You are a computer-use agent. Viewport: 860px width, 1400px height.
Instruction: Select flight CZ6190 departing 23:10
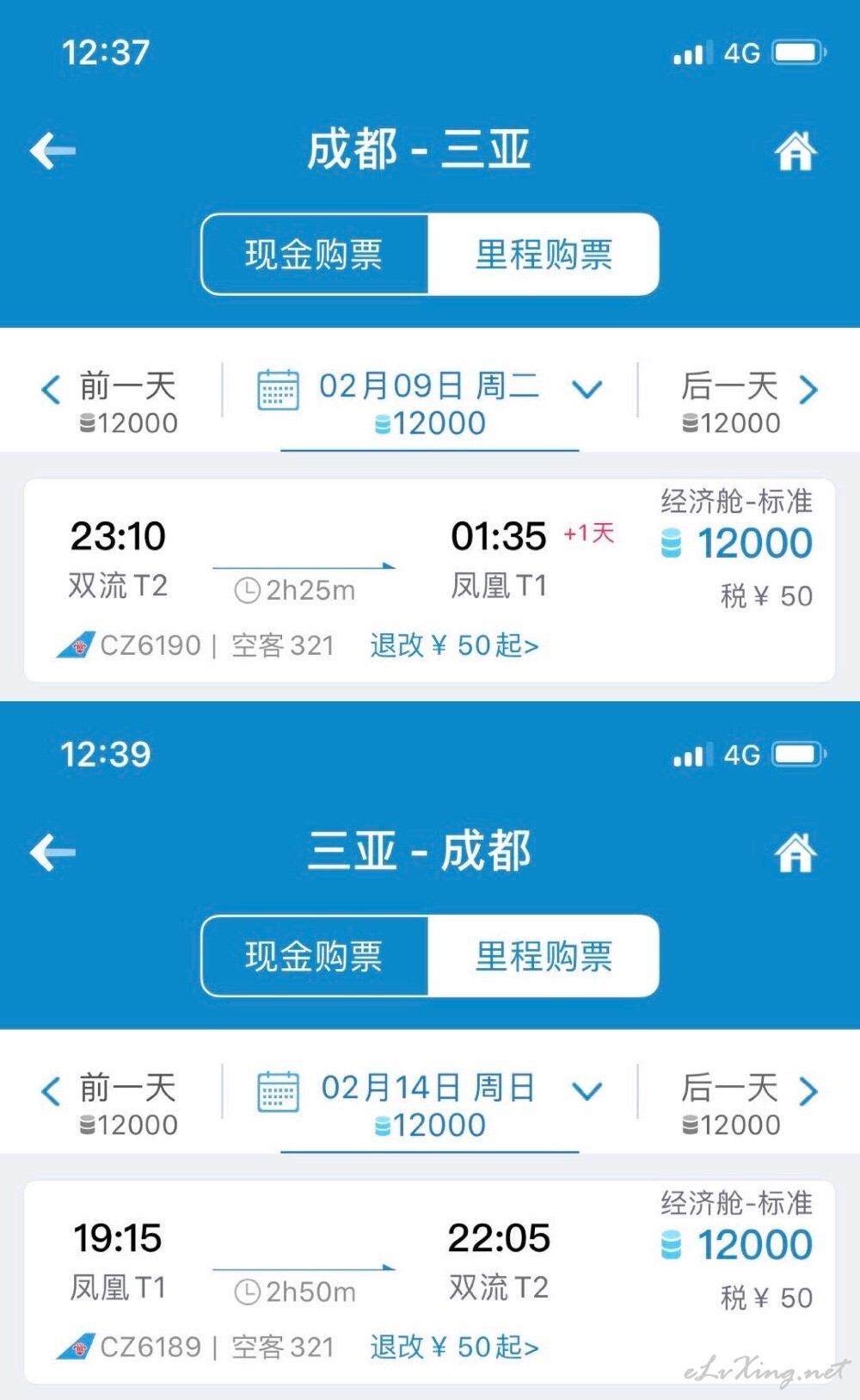(x=430, y=581)
